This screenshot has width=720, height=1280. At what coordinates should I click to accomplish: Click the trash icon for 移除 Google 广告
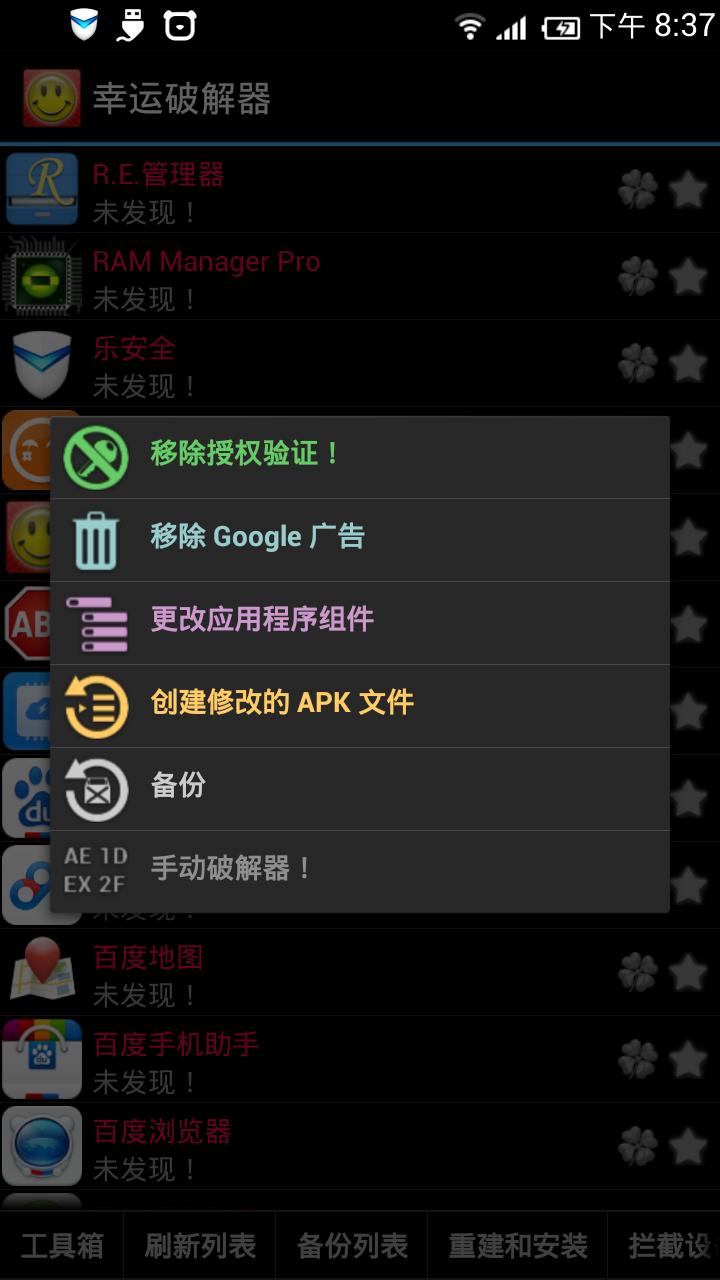(x=95, y=537)
